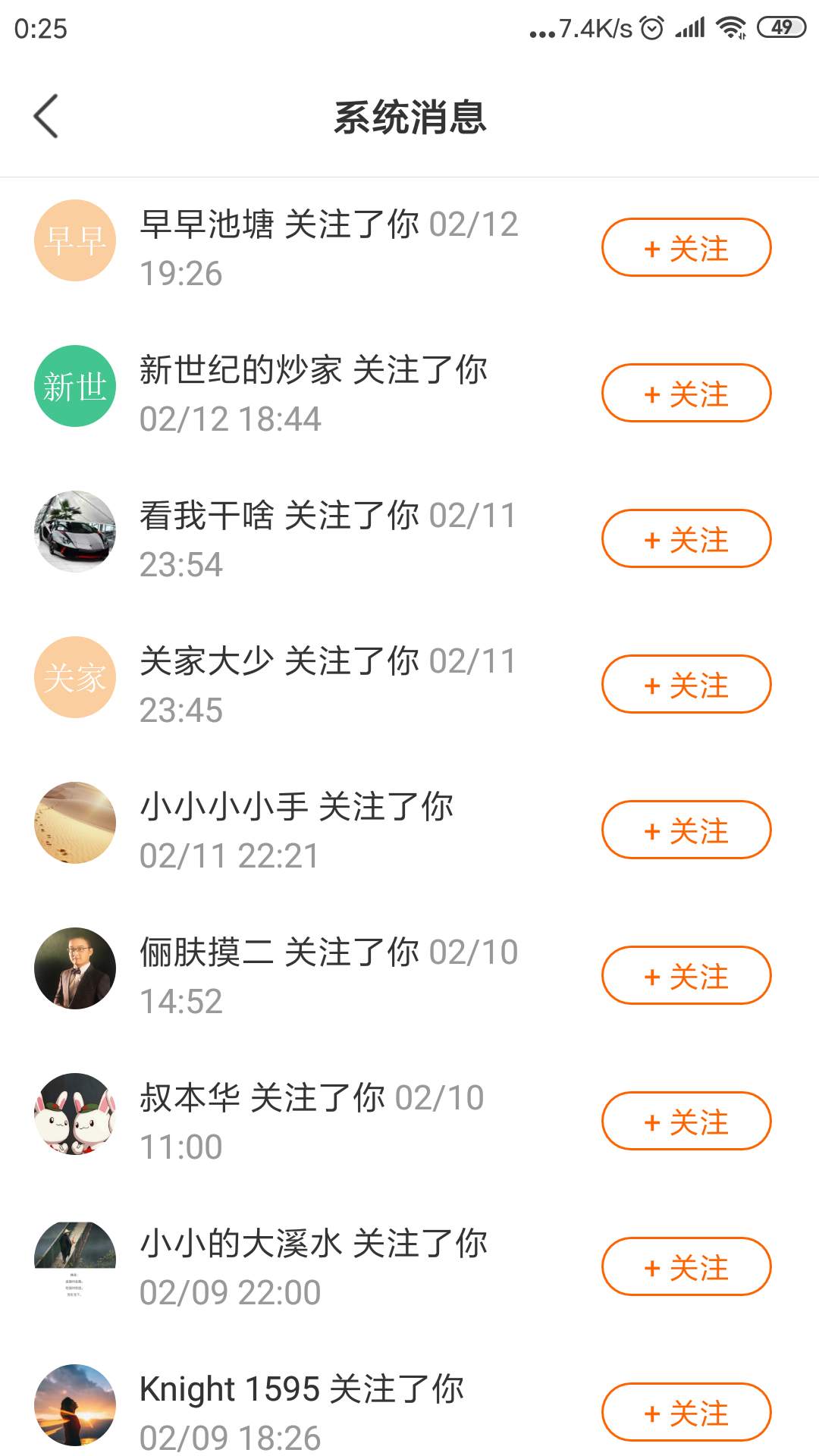The width and height of the screenshot is (819, 1456).
Task: Follow 小小小小手 via 关注 button
Action: pyautogui.click(x=686, y=830)
